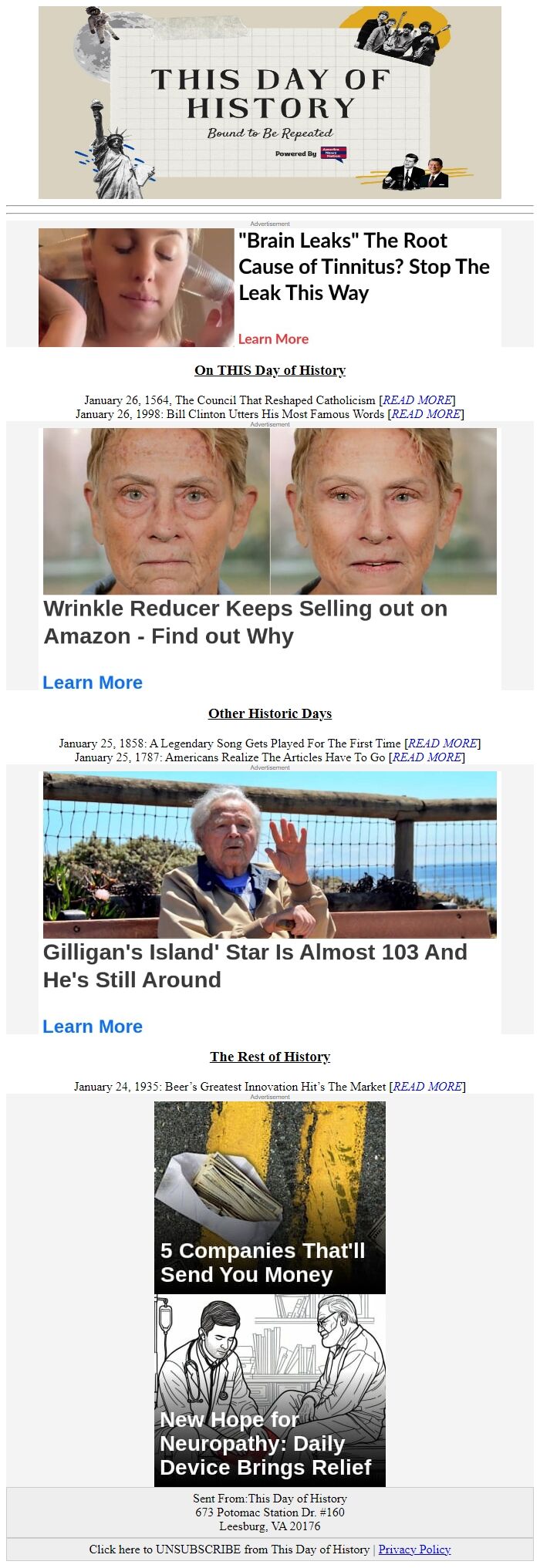Open the Gilligan's Island star ad photo
This screenshot has width=540, height=1568.
pyautogui.click(x=270, y=855)
